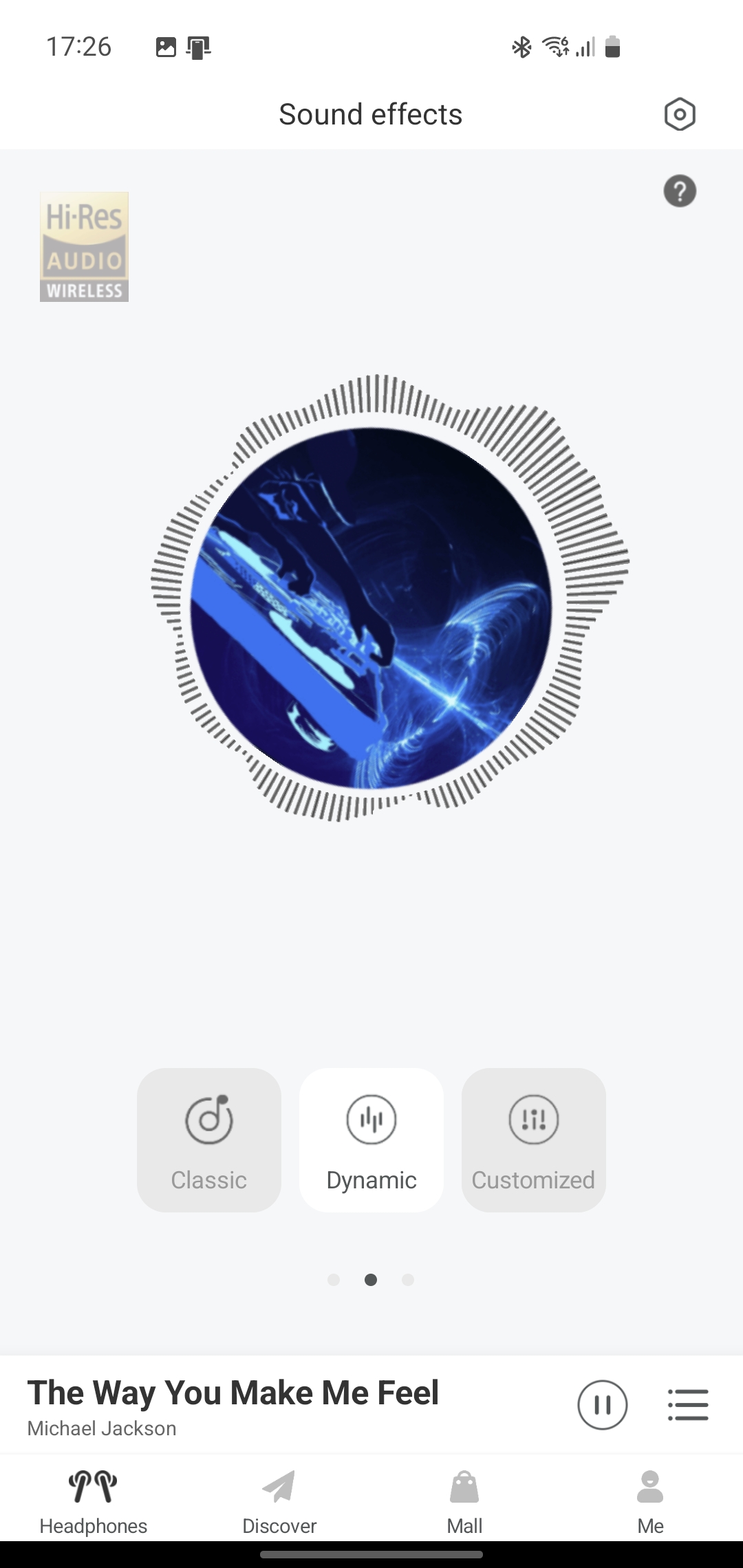The height and width of the screenshot is (1568, 743).
Task: Pause the currently playing song
Action: [603, 1405]
